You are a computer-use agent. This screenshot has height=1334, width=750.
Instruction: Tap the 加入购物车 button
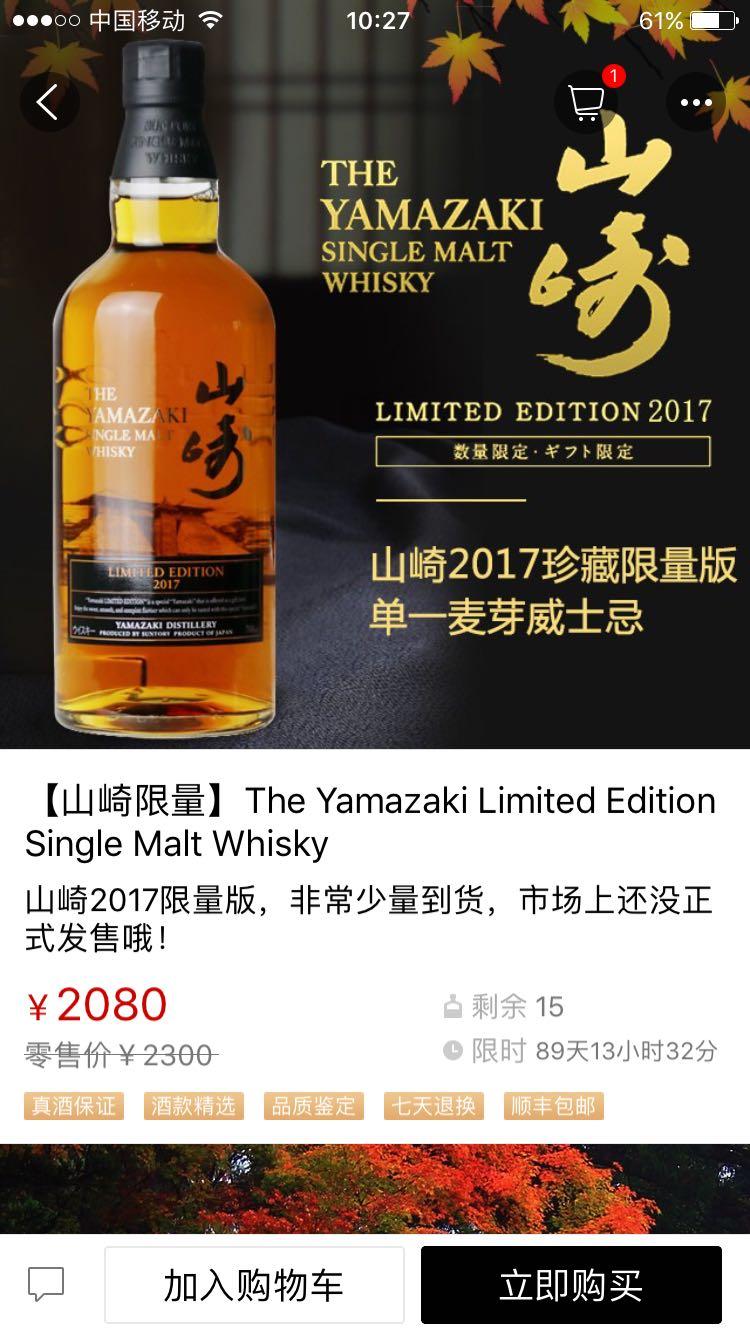click(254, 1285)
